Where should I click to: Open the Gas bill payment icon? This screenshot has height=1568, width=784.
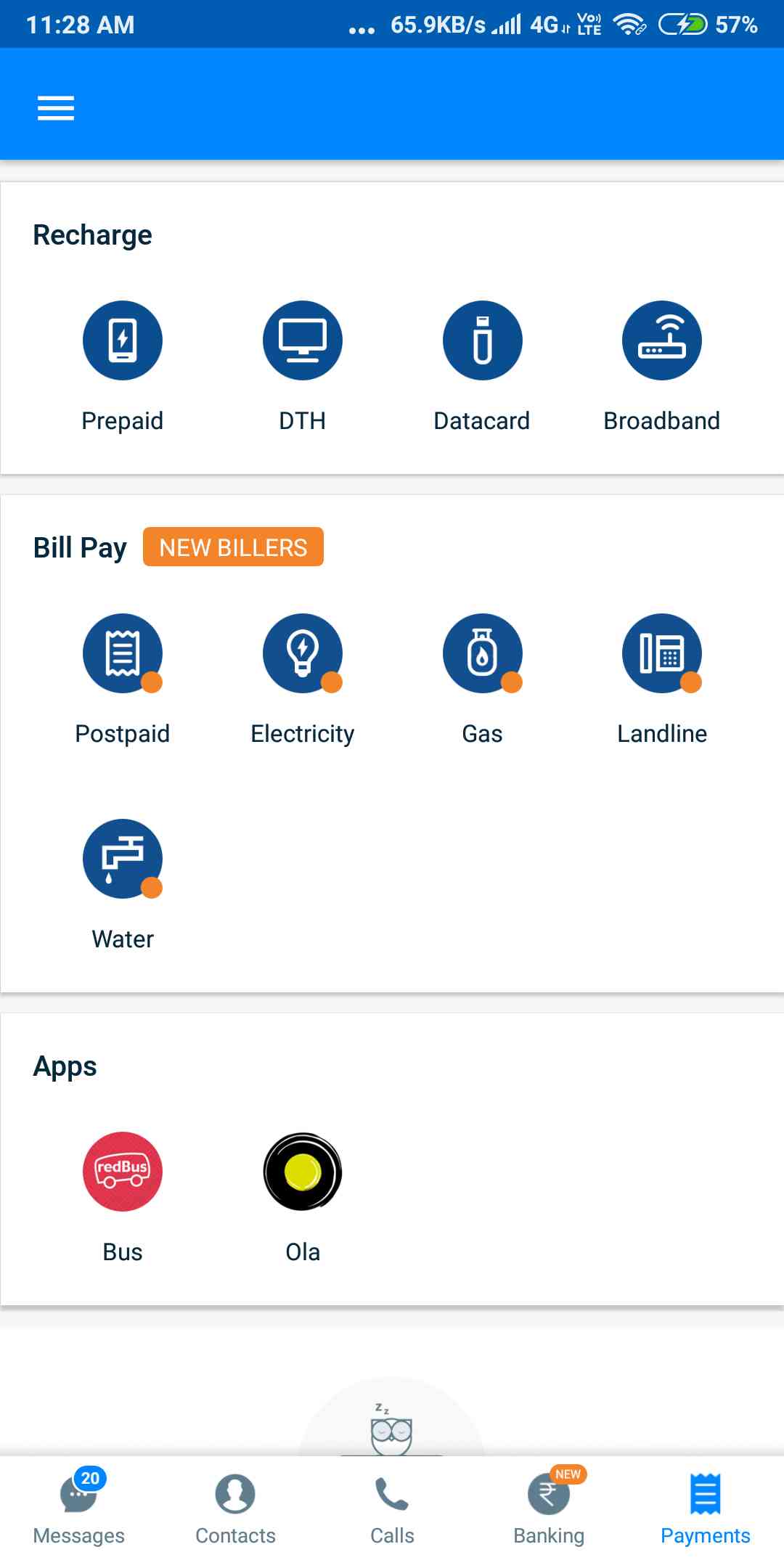[482, 653]
